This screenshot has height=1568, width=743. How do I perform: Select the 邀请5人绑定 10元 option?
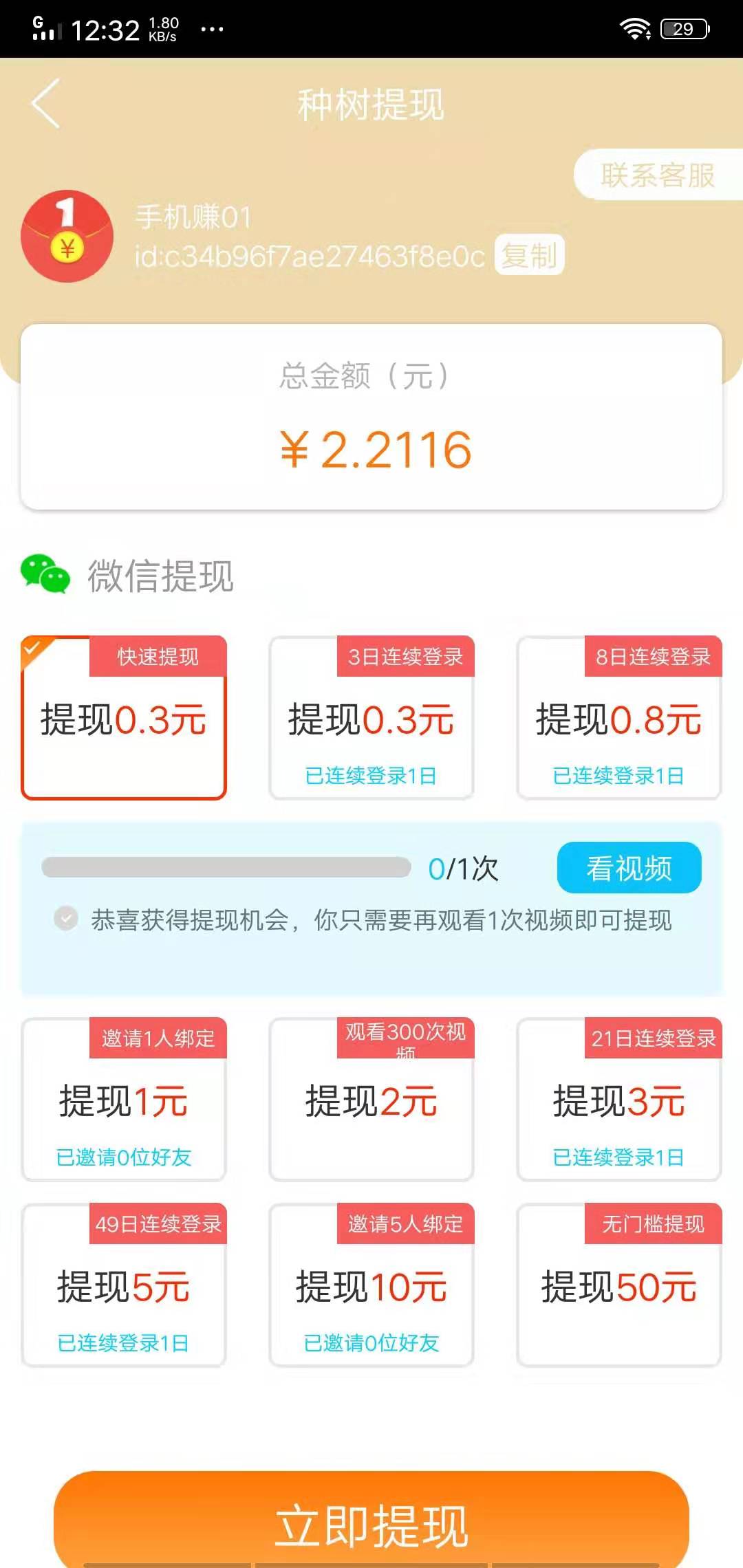tap(371, 1286)
